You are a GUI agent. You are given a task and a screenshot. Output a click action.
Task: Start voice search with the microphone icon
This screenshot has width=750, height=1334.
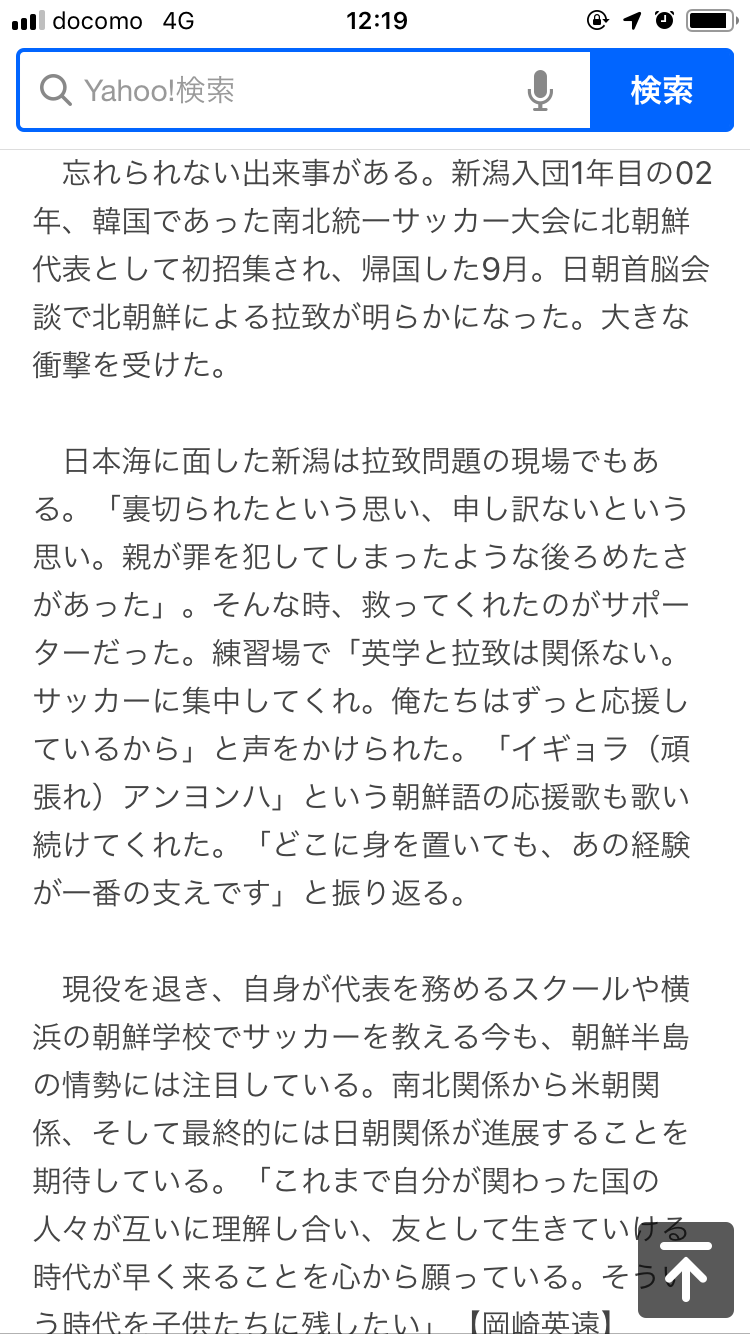click(x=540, y=91)
